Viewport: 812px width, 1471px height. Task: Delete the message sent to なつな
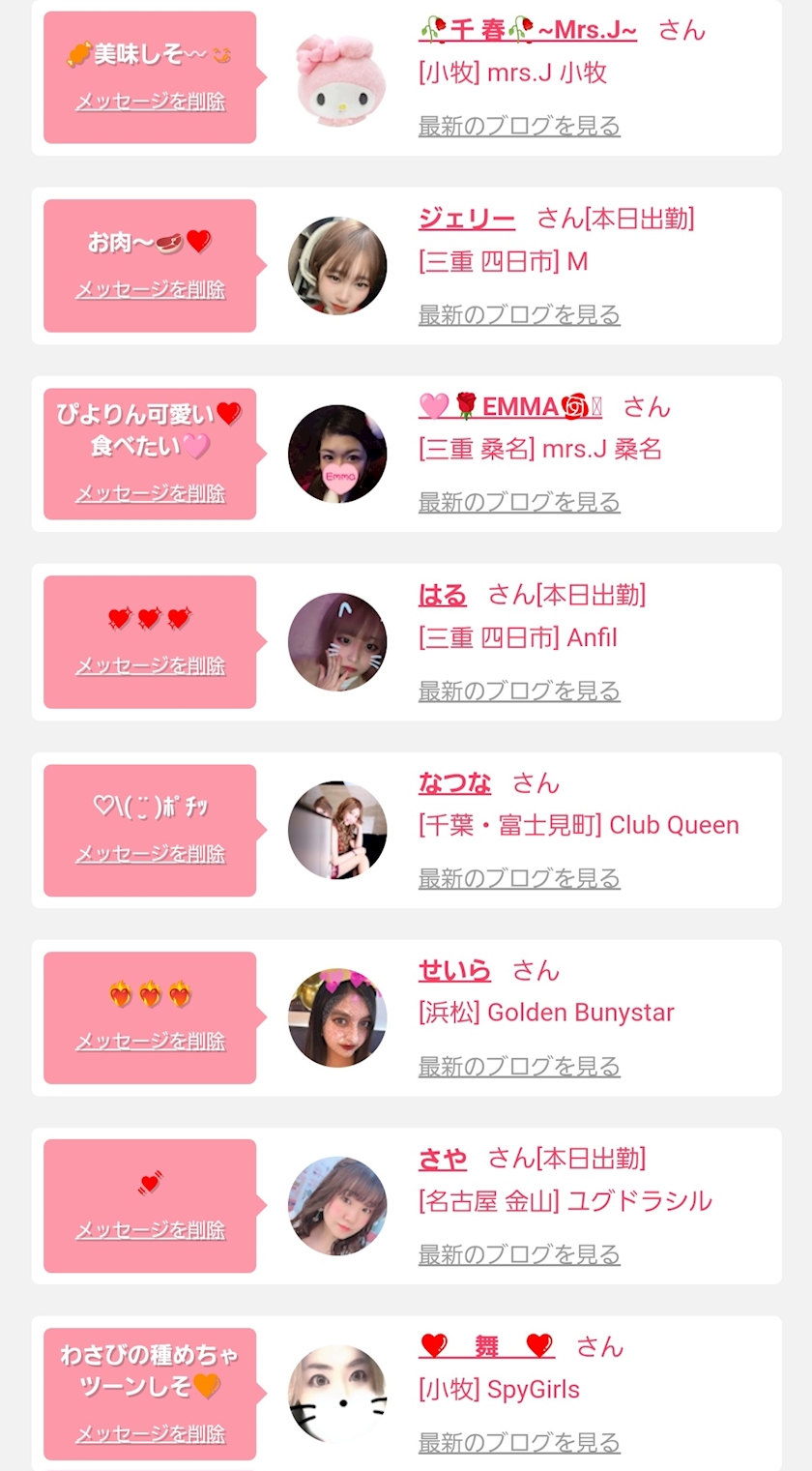pos(150,854)
